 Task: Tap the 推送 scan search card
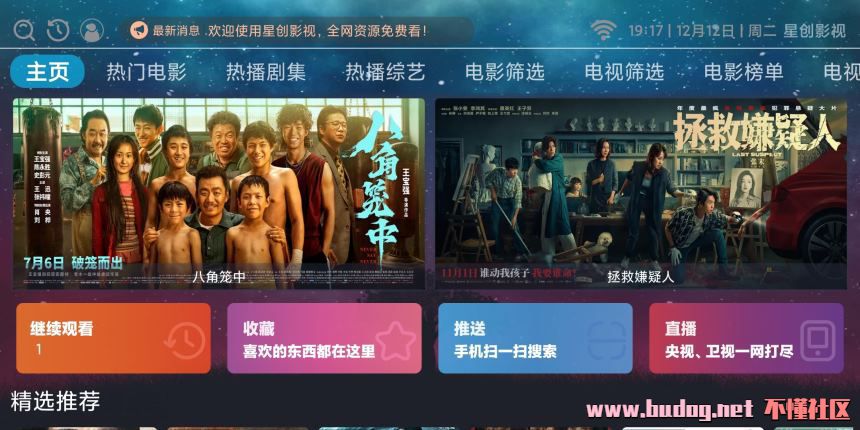click(x=535, y=338)
